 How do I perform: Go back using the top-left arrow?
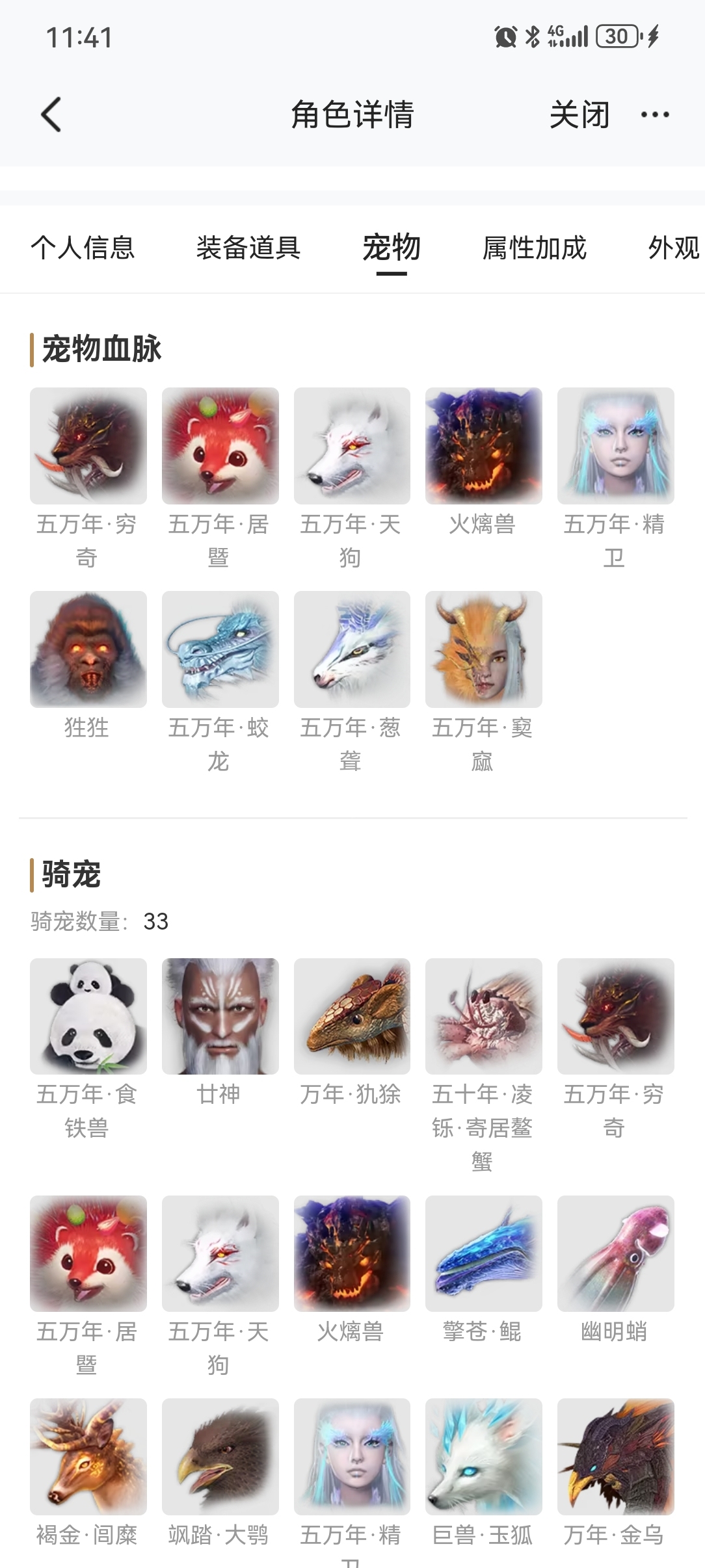(x=51, y=114)
